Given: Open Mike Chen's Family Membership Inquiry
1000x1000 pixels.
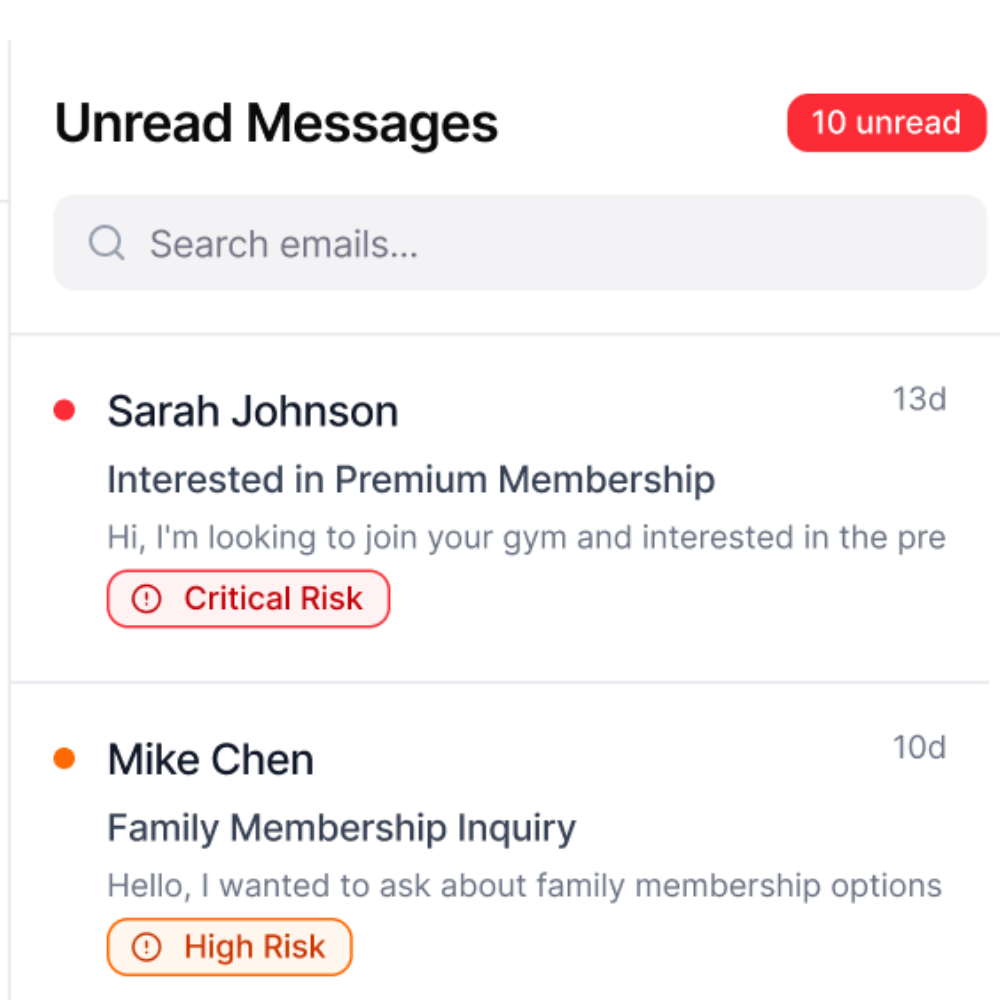Looking at the screenshot, I should 341,828.
